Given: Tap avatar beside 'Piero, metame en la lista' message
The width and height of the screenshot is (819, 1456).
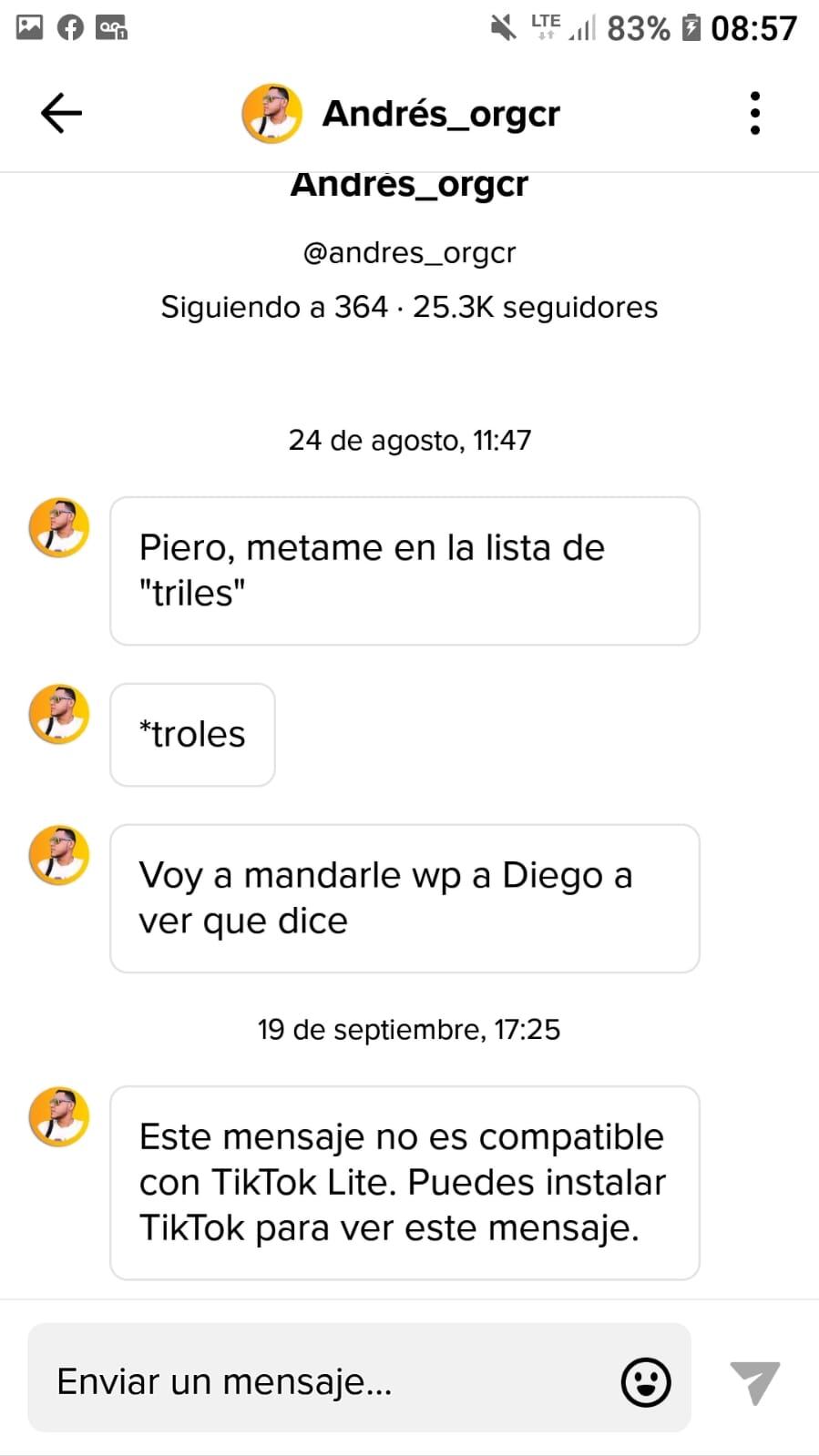Looking at the screenshot, I should tap(59, 528).
